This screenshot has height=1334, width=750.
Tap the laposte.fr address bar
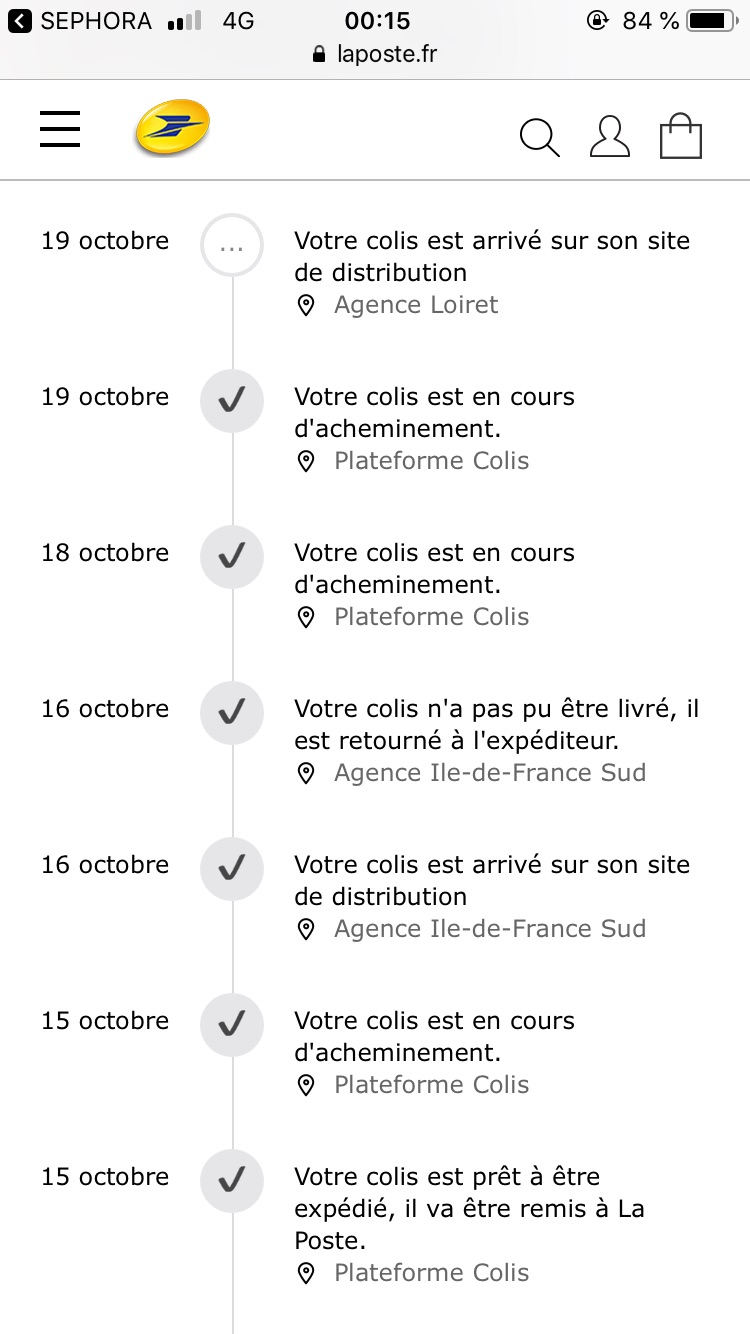pos(375,54)
